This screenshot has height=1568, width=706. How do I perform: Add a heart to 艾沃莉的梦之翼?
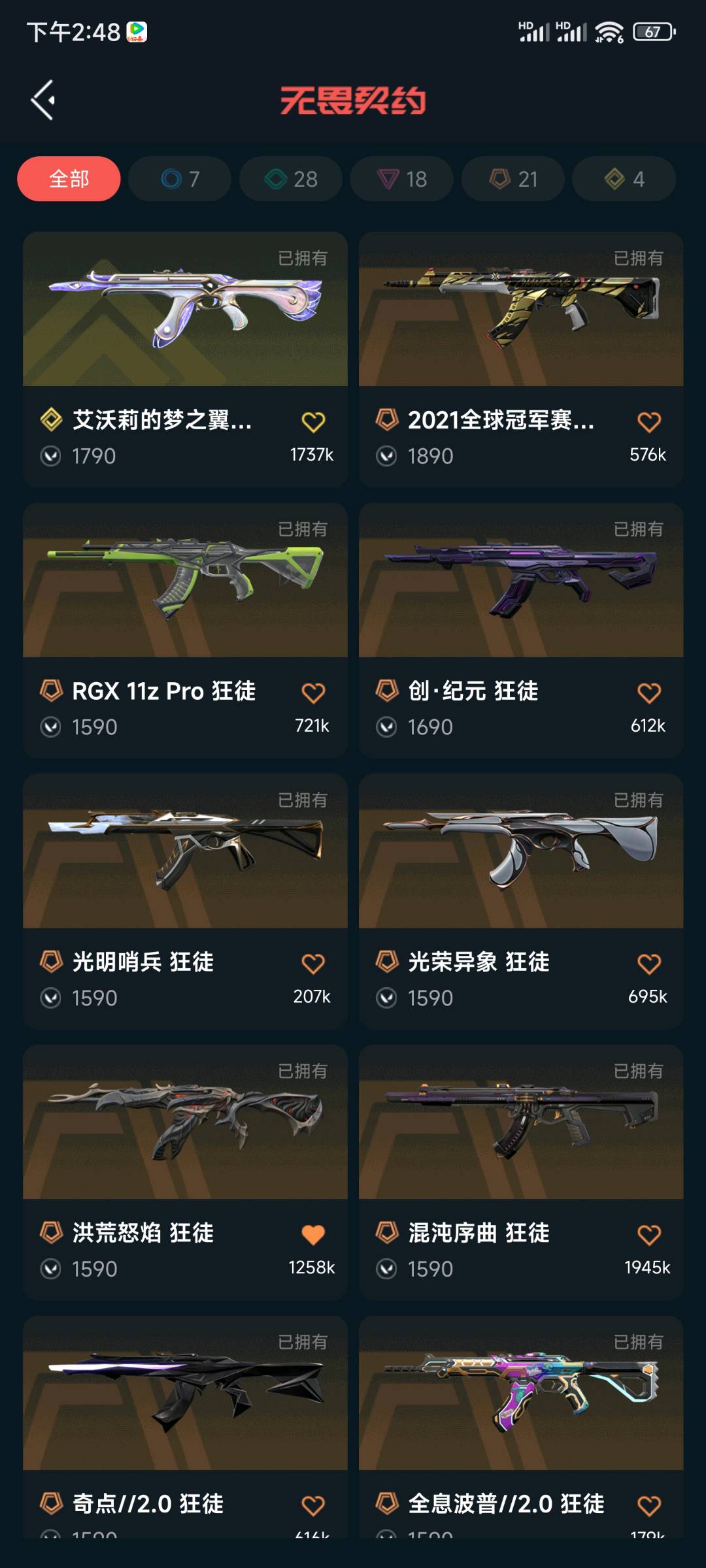click(313, 422)
